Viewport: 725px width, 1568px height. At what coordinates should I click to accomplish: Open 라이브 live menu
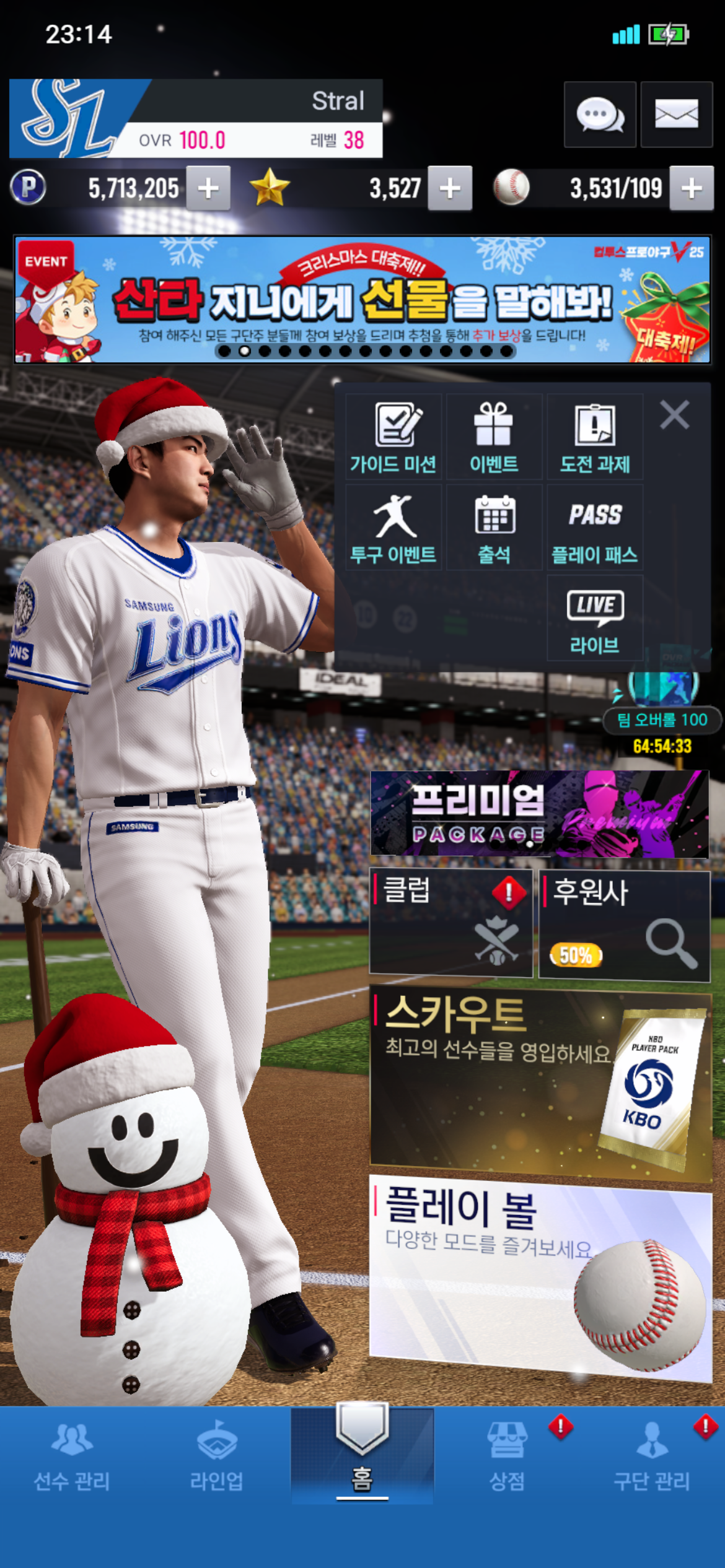pyautogui.click(x=594, y=618)
